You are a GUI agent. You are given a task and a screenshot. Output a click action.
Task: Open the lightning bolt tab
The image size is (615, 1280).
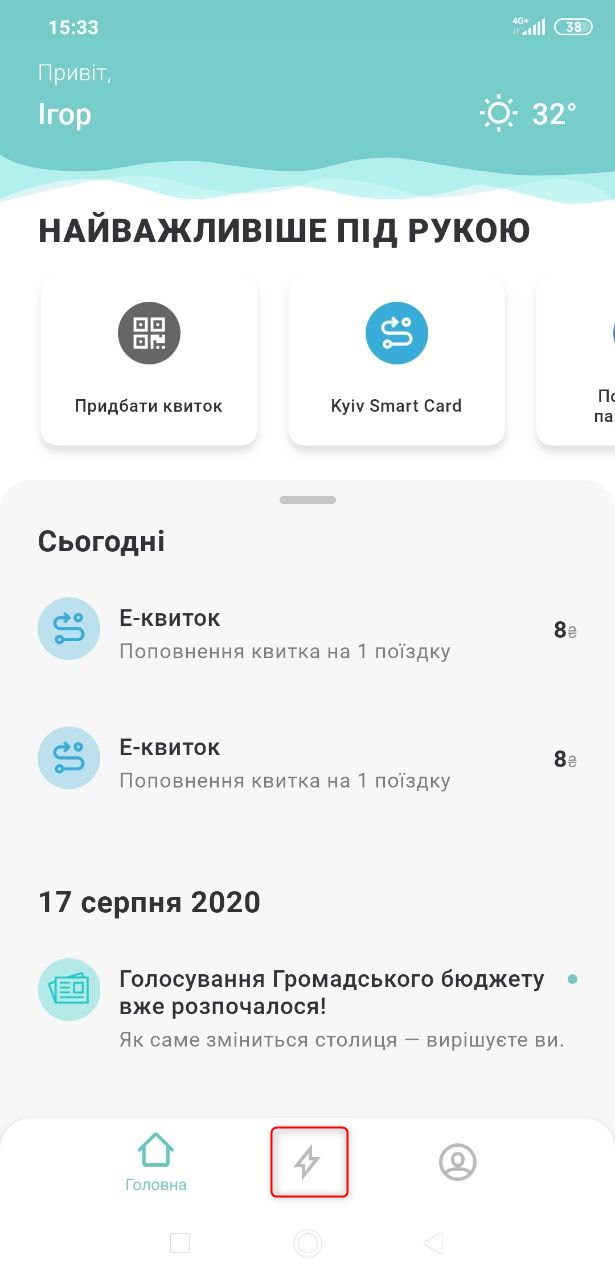point(308,1161)
